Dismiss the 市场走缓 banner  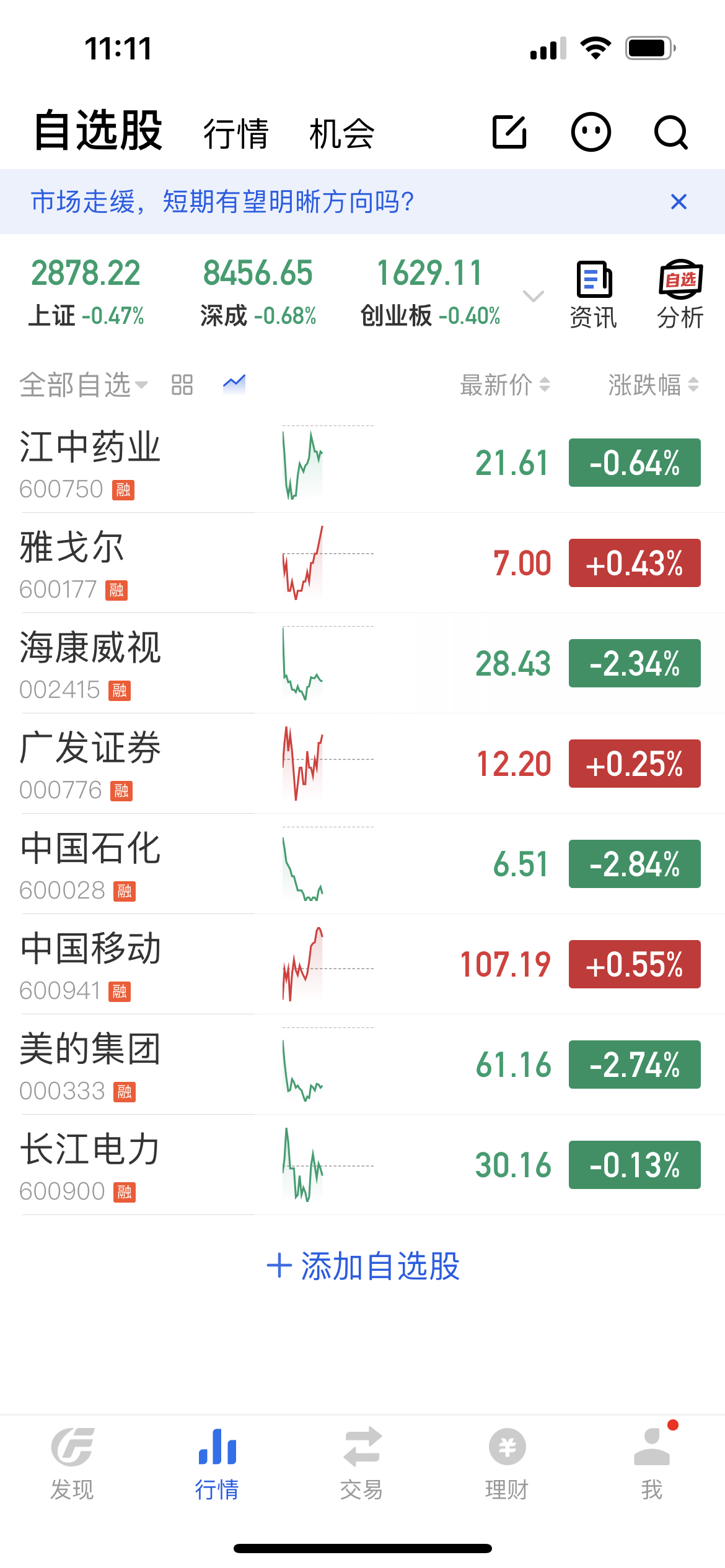tap(679, 202)
